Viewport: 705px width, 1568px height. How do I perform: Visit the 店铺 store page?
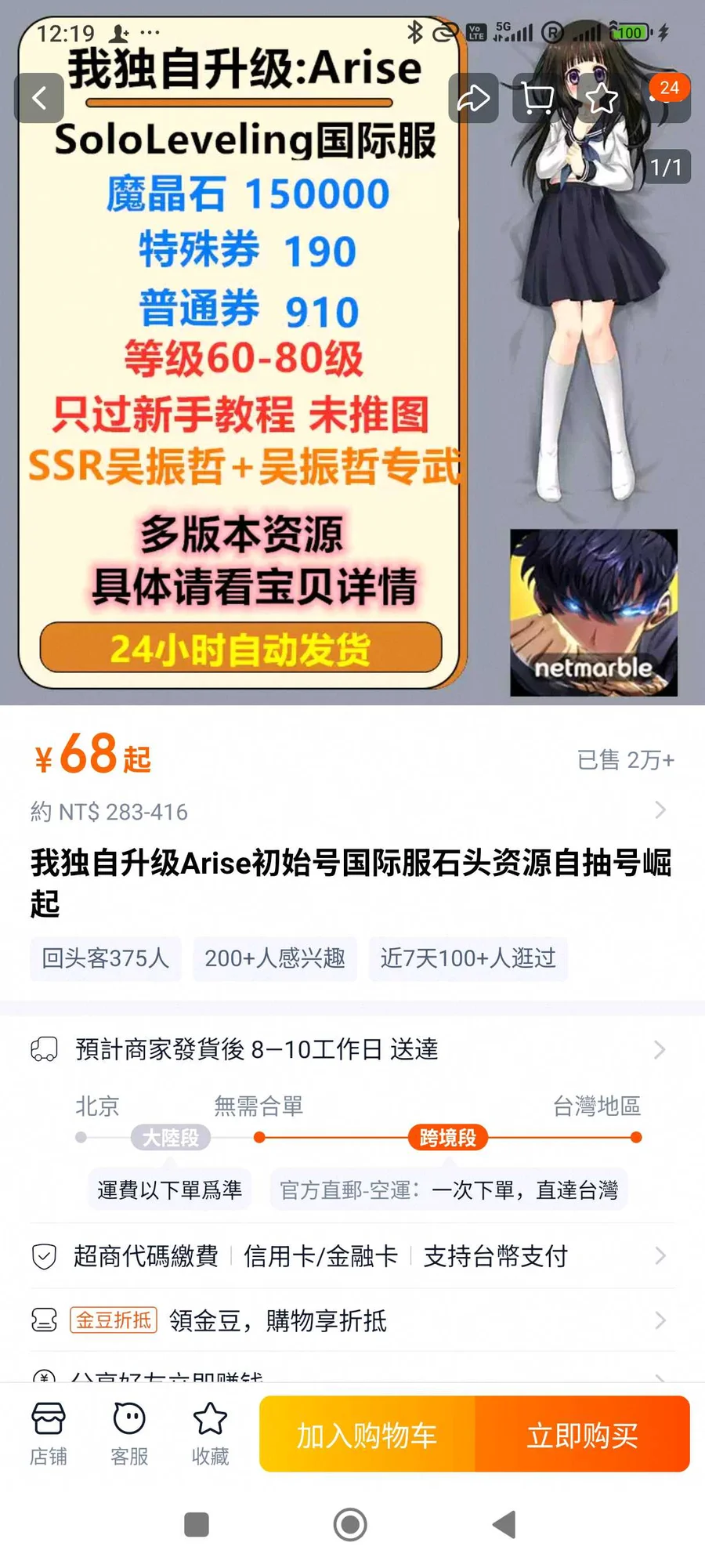[49, 1434]
